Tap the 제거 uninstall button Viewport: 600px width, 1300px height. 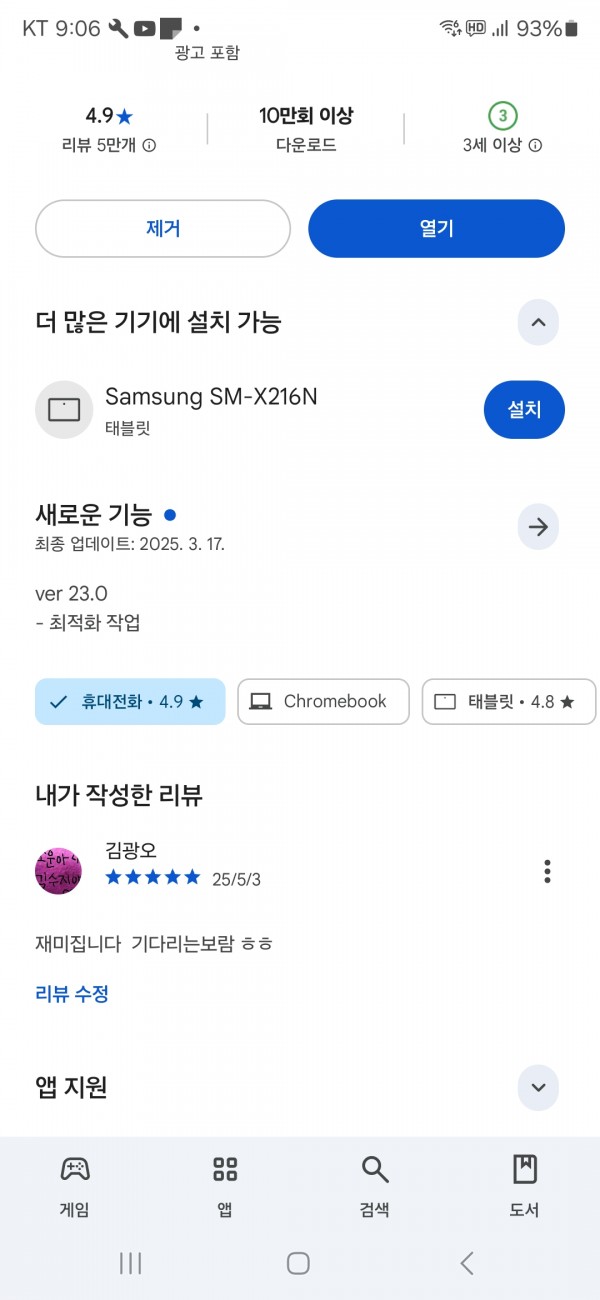coord(163,228)
